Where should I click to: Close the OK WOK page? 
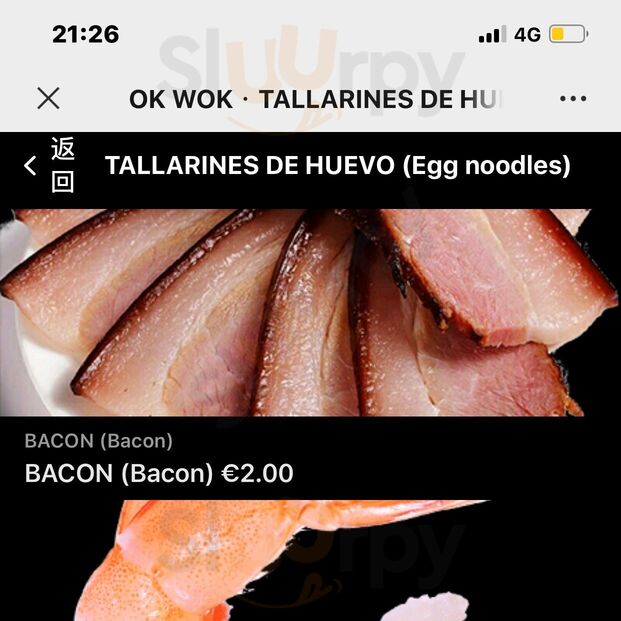pos(48,98)
